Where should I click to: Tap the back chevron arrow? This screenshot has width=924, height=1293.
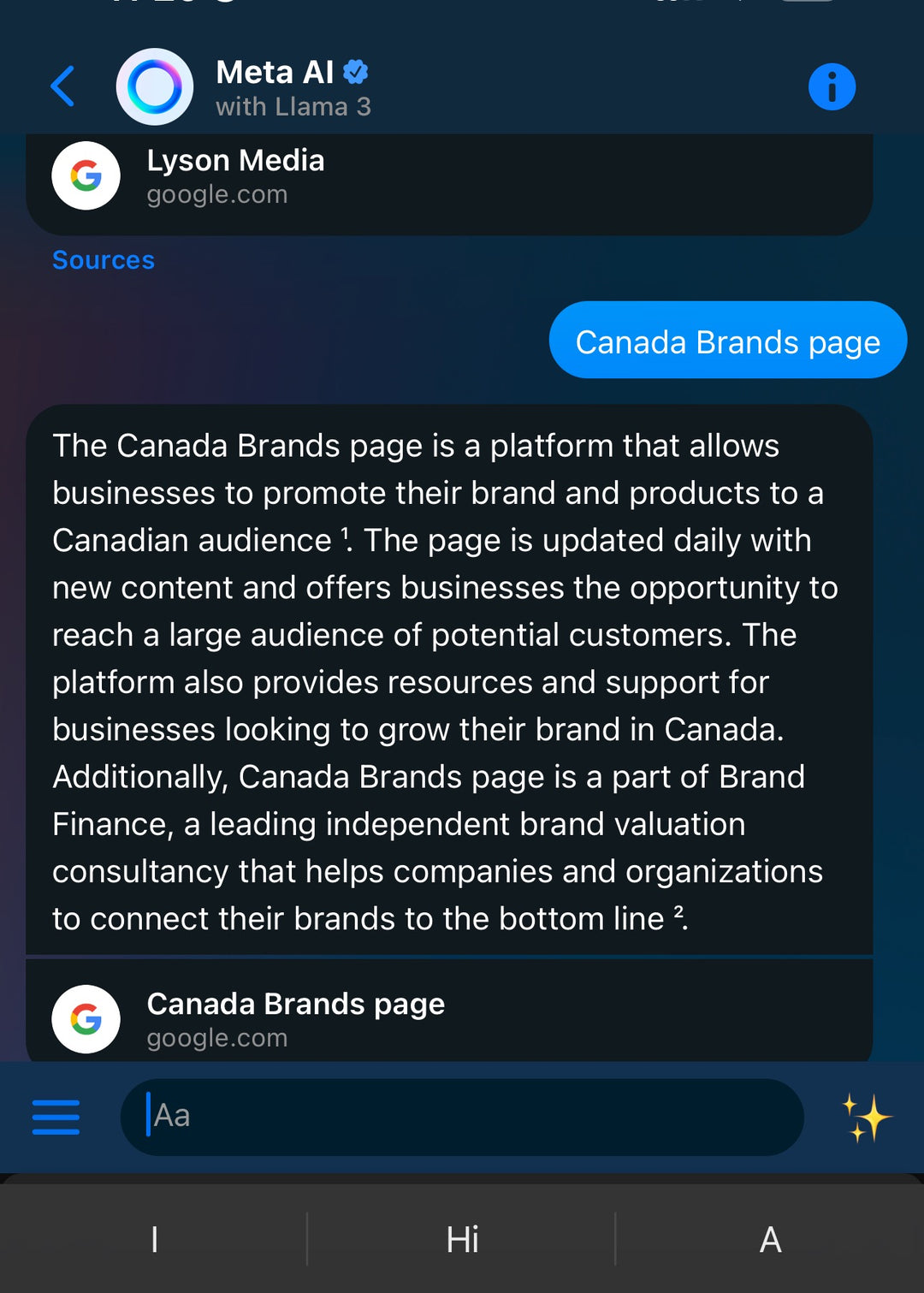[x=63, y=86]
